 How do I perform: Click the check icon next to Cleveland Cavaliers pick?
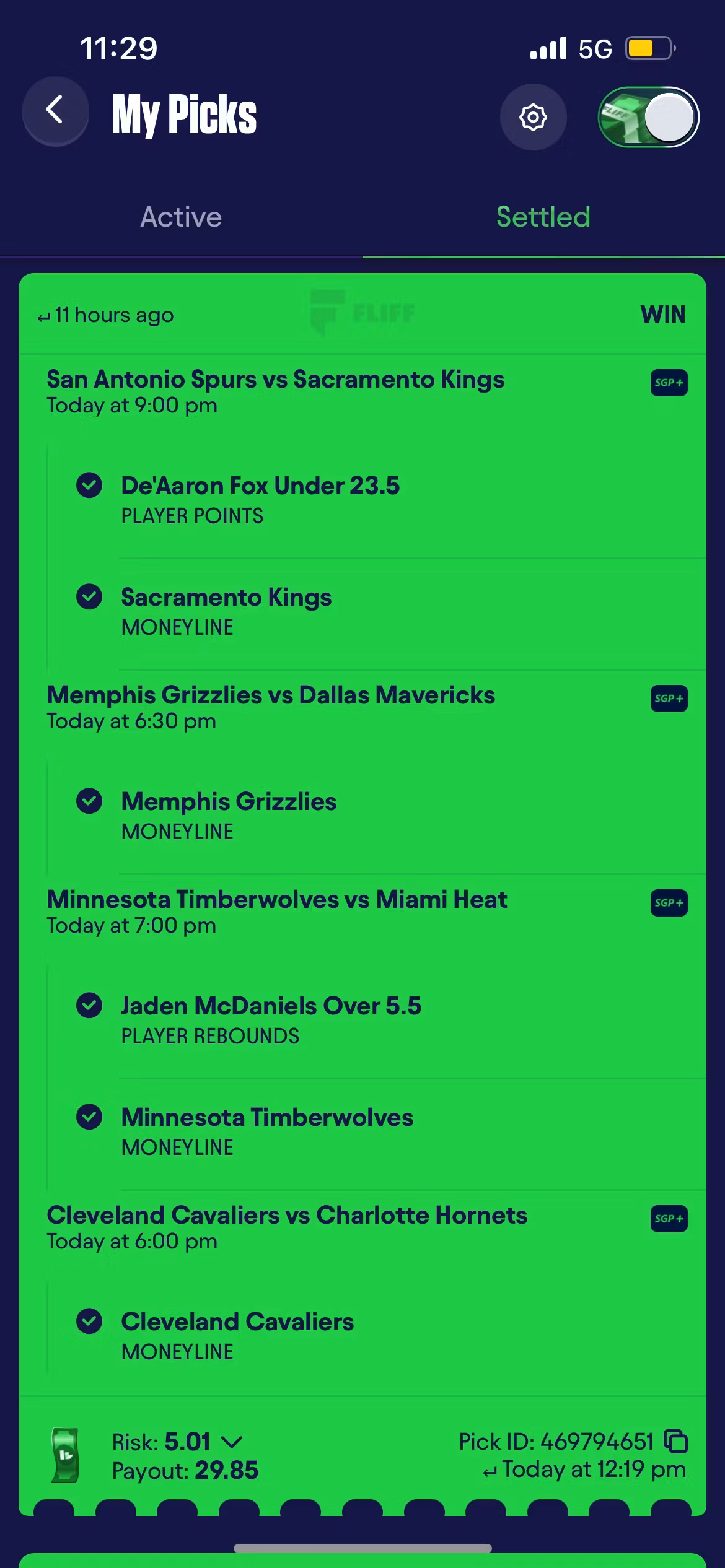point(89,1322)
